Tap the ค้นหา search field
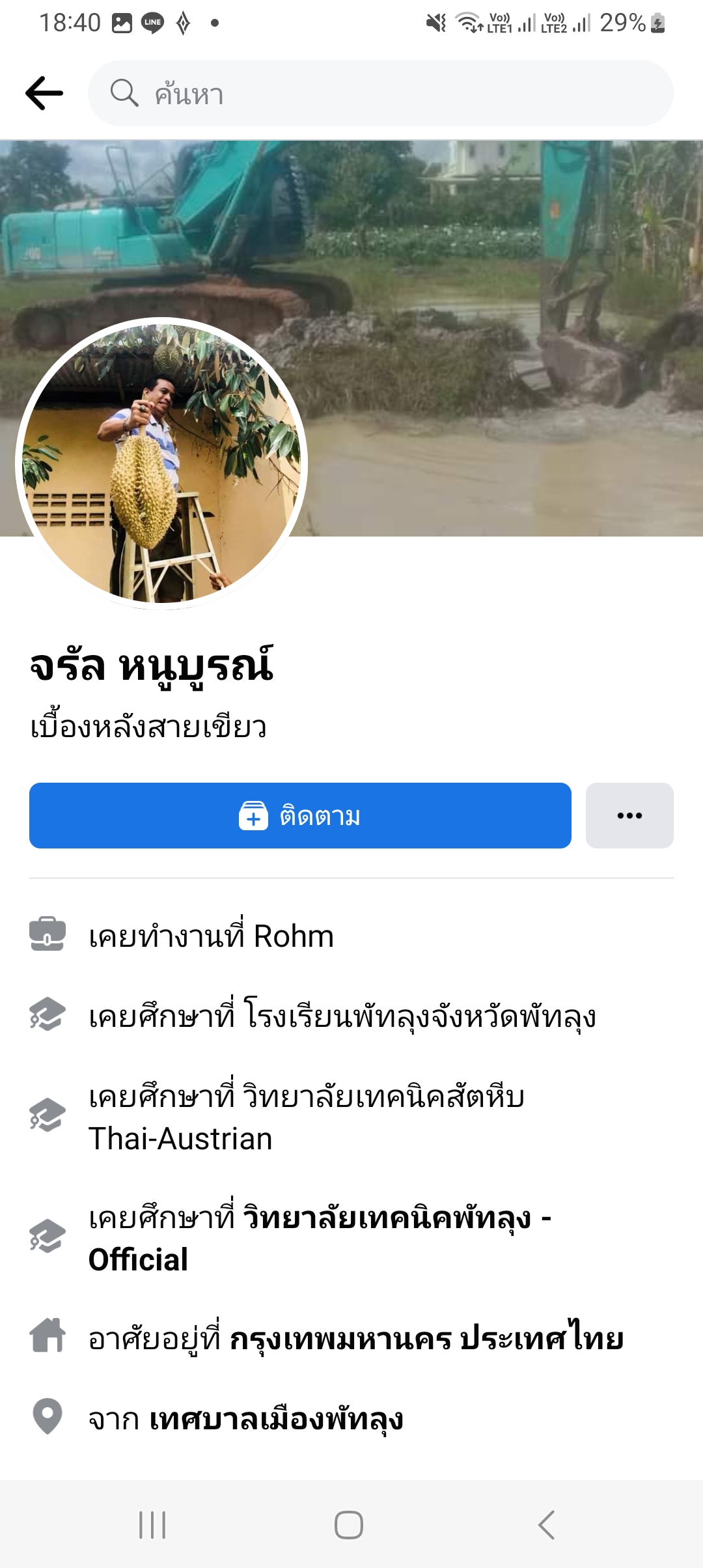The width and height of the screenshot is (703, 1568). (380, 93)
